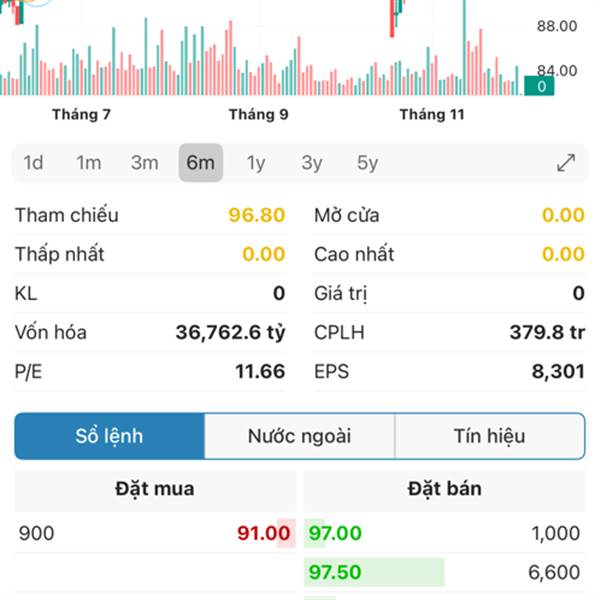Expand the chart to fullscreen
This screenshot has width=600, height=600.
[x=566, y=163]
